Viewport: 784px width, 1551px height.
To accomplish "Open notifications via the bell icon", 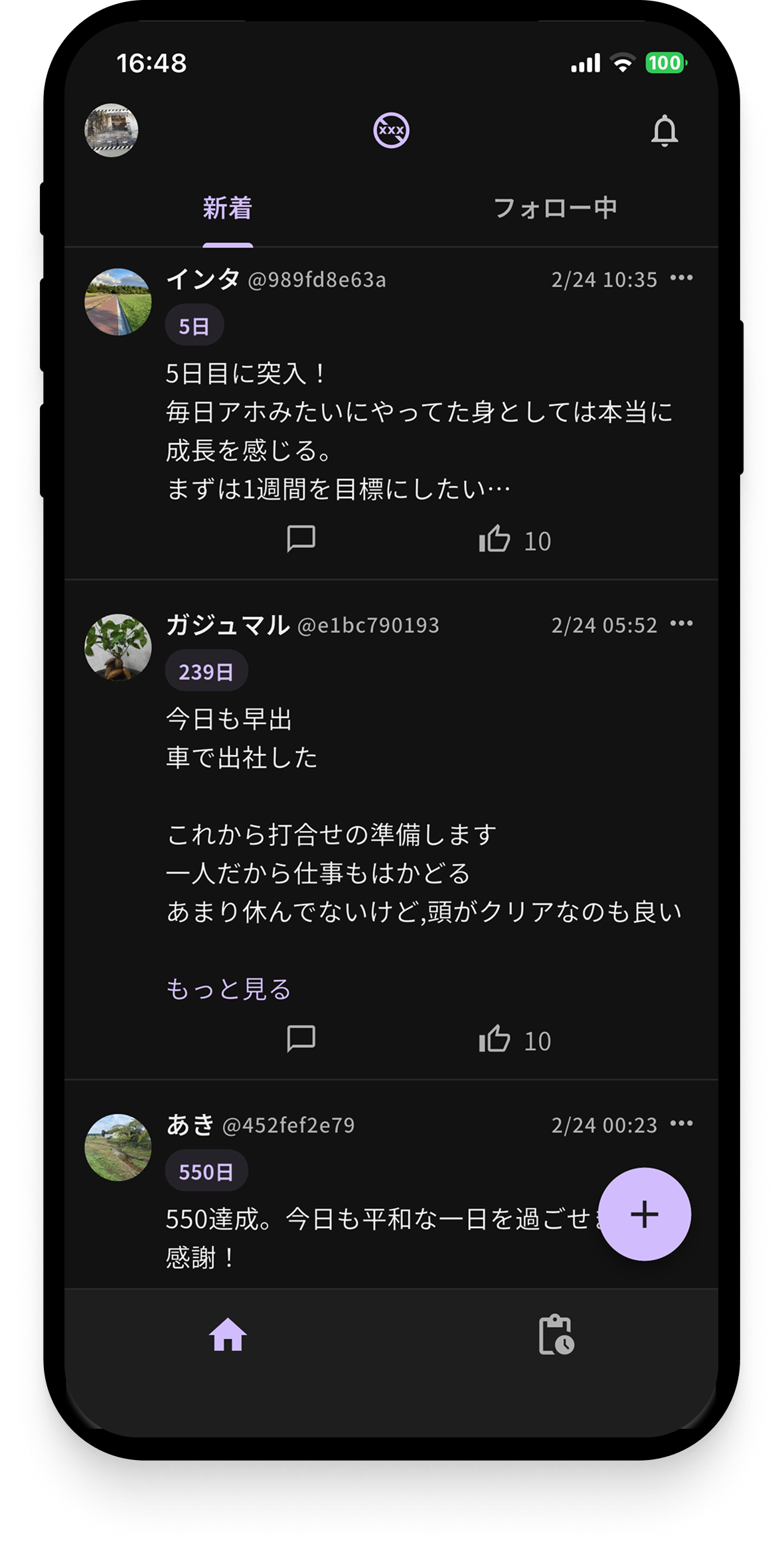I will pos(666,131).
